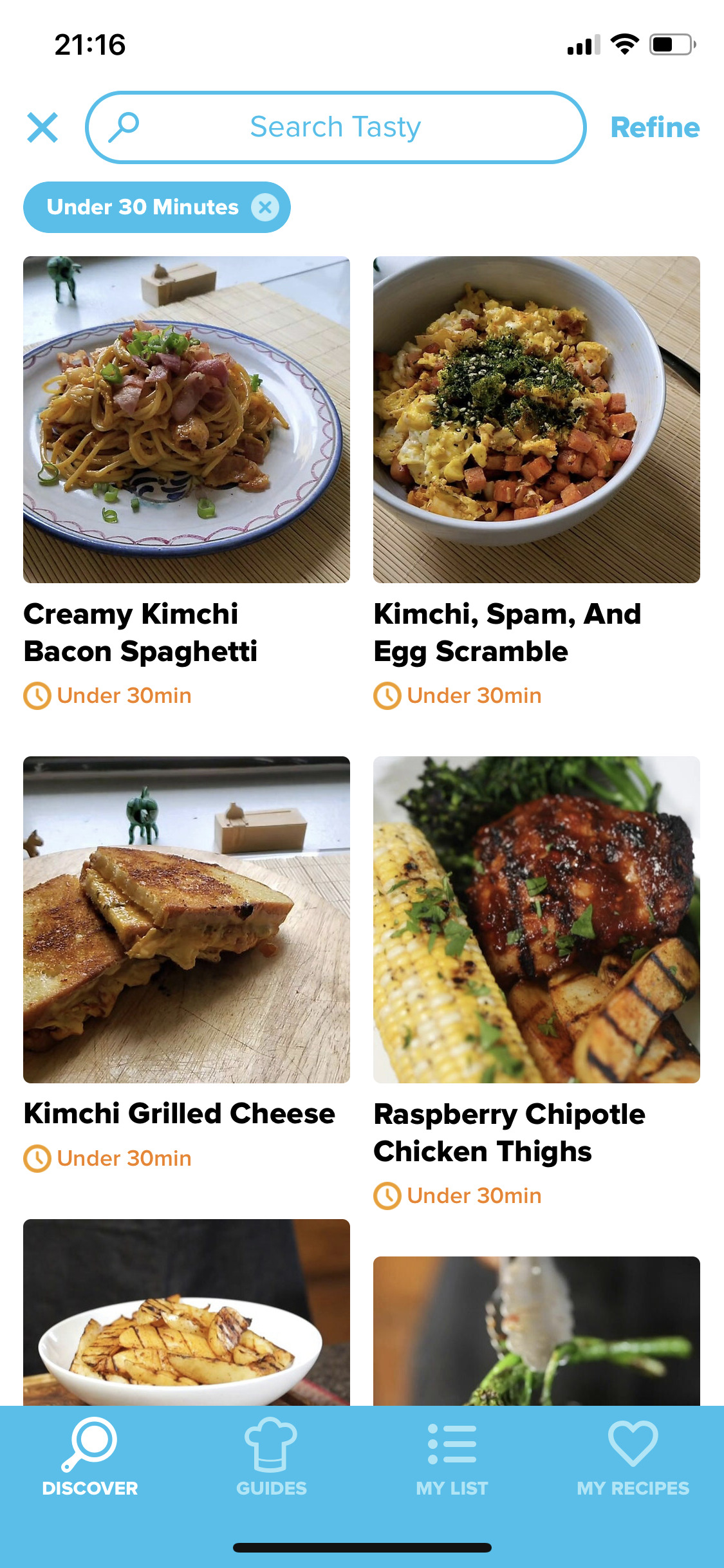Remove the Under 30 Minutes filter chip
The width and height of the screenshot is (724, 1568).
click(x=265, y=207)
